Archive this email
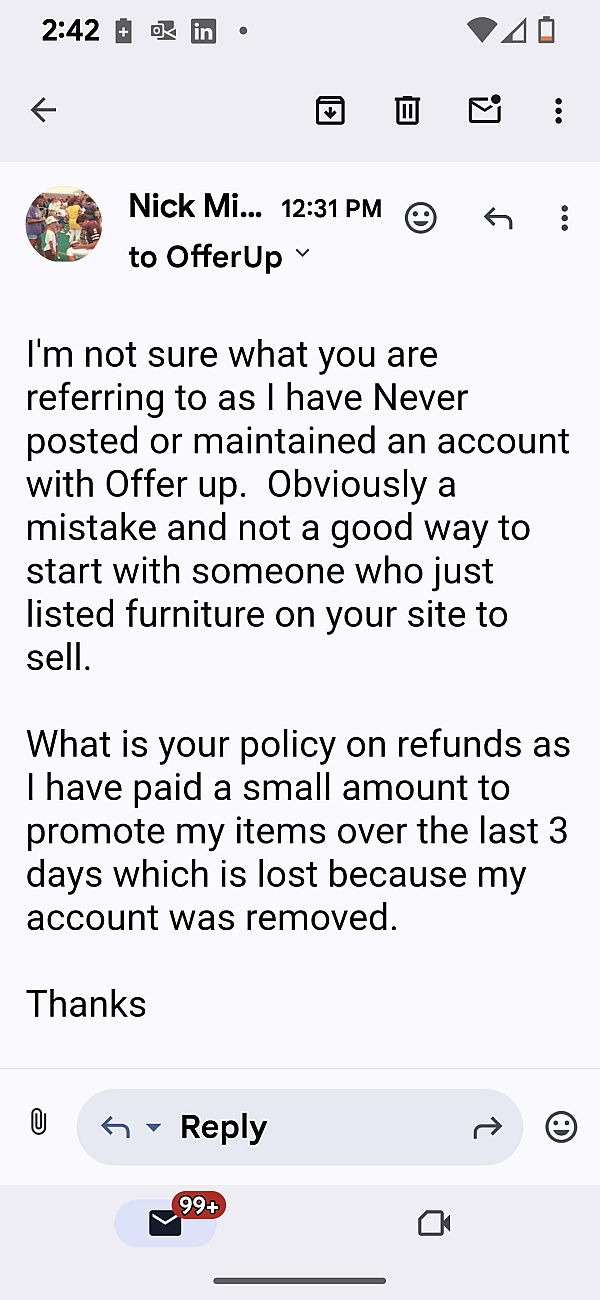The height and width of the screenshot is (1300, 600). (330, 110)
